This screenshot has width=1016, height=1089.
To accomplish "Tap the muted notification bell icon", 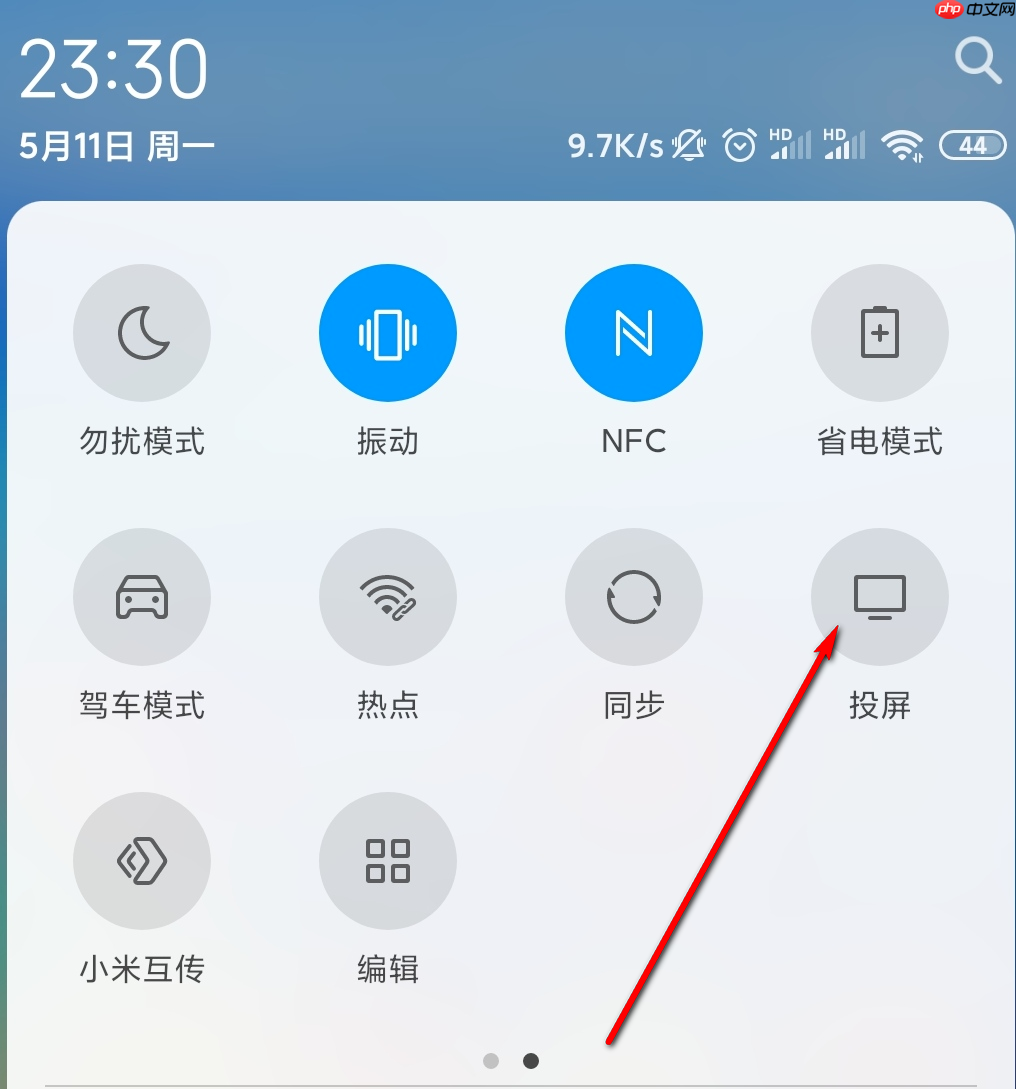I will tap(690, 145).
